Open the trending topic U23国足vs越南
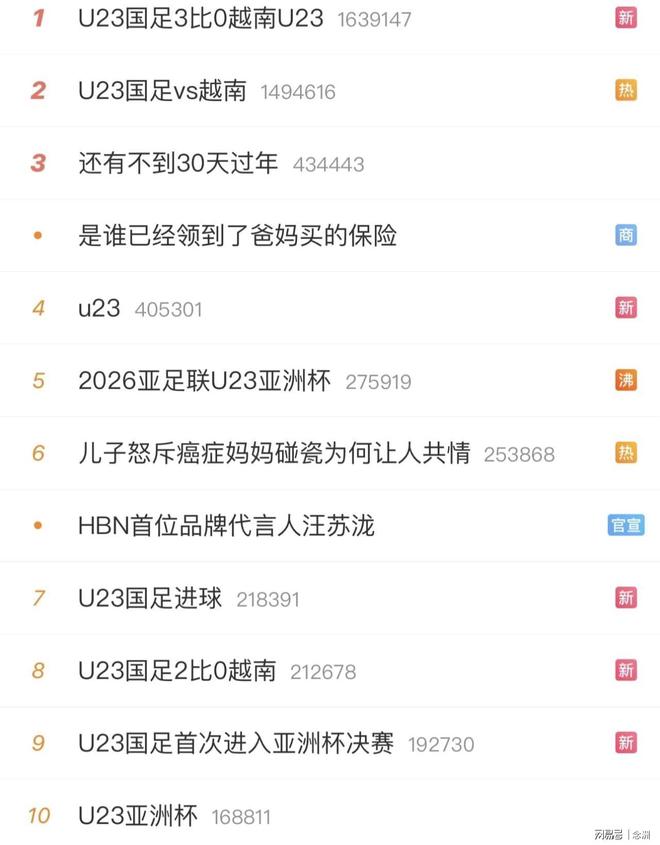The width and height of the screenshot is (660, 845). [162, 91]
